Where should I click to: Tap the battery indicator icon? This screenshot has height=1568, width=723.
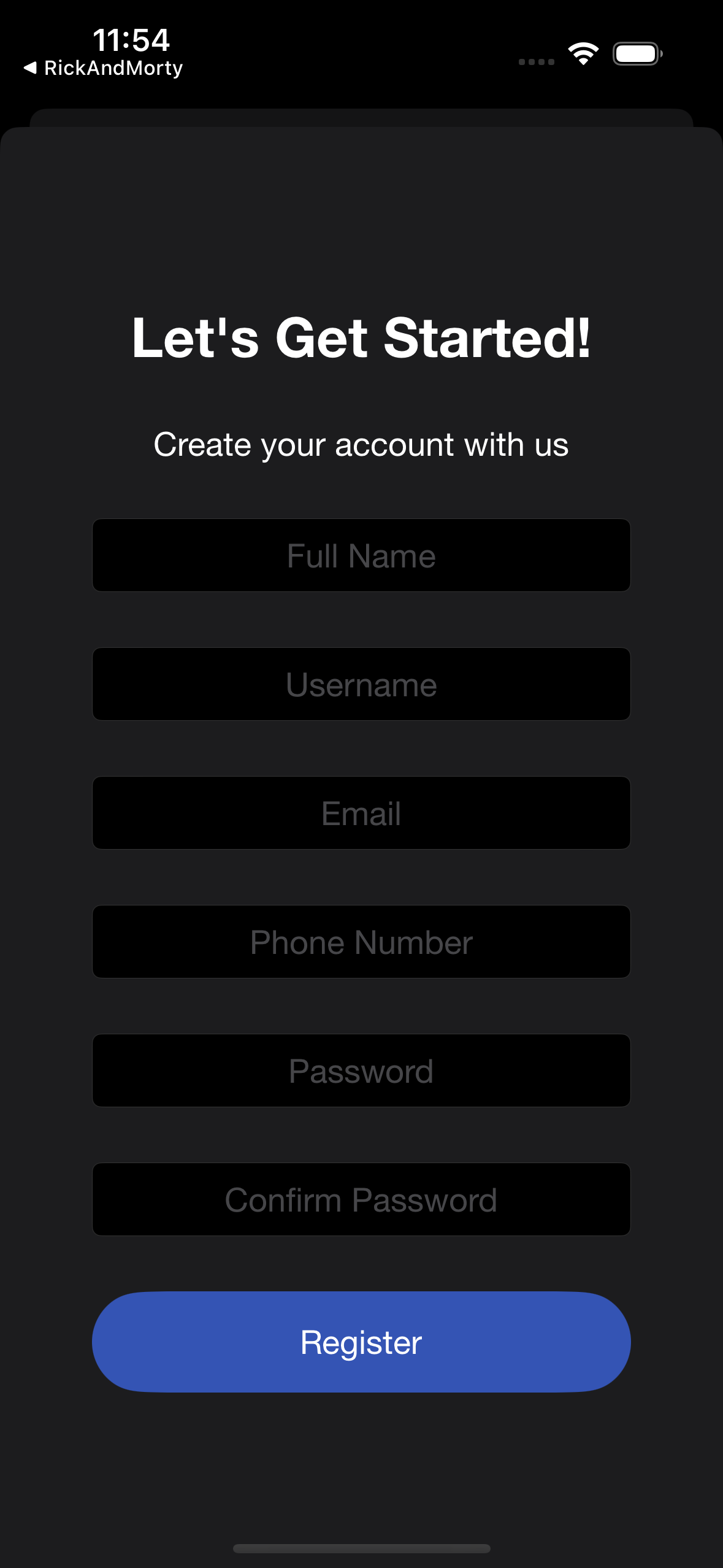coord(637,54)
